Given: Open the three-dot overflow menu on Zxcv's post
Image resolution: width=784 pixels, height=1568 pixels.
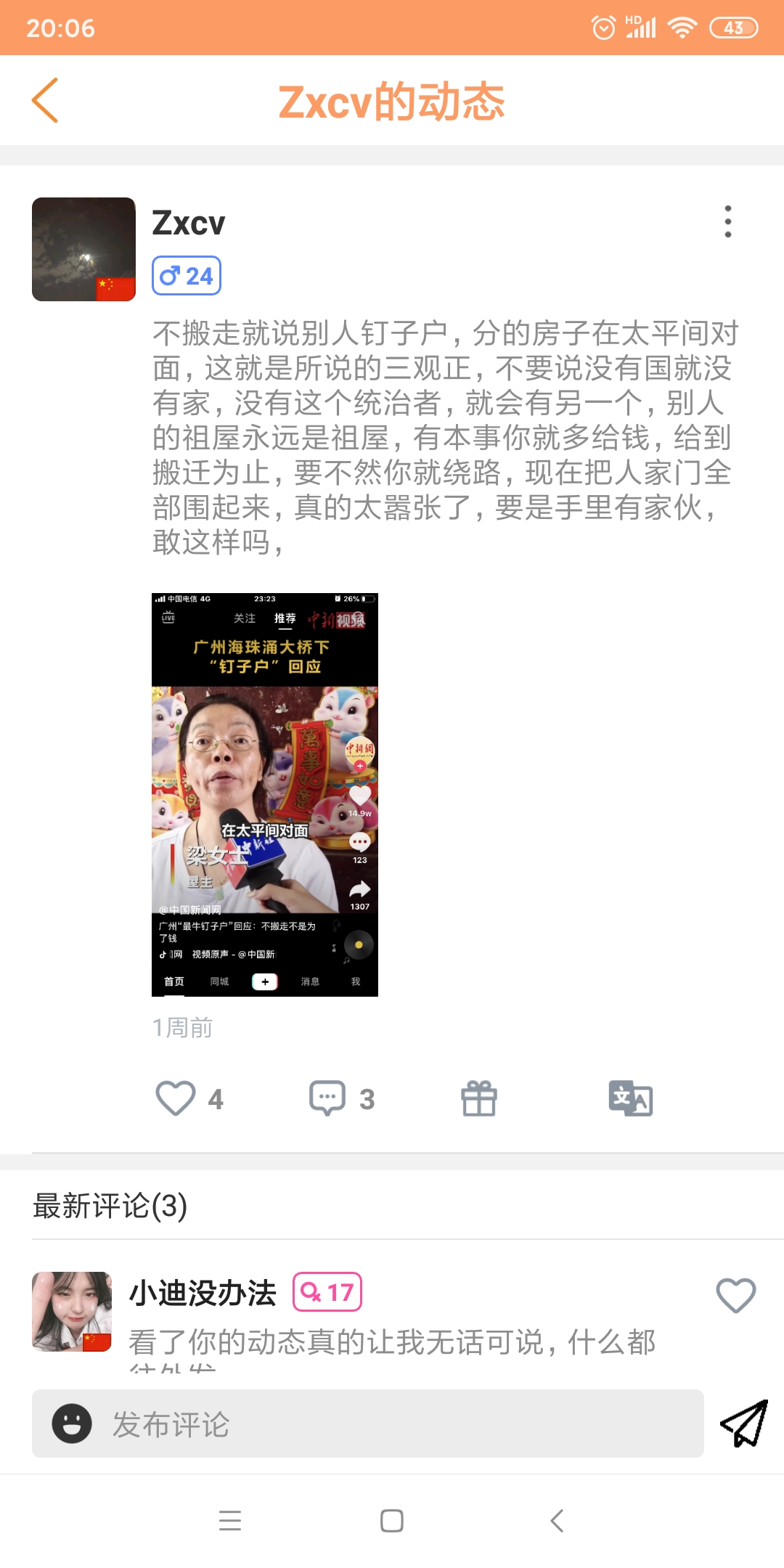Looking at the screenshot, I should point(727,221).
